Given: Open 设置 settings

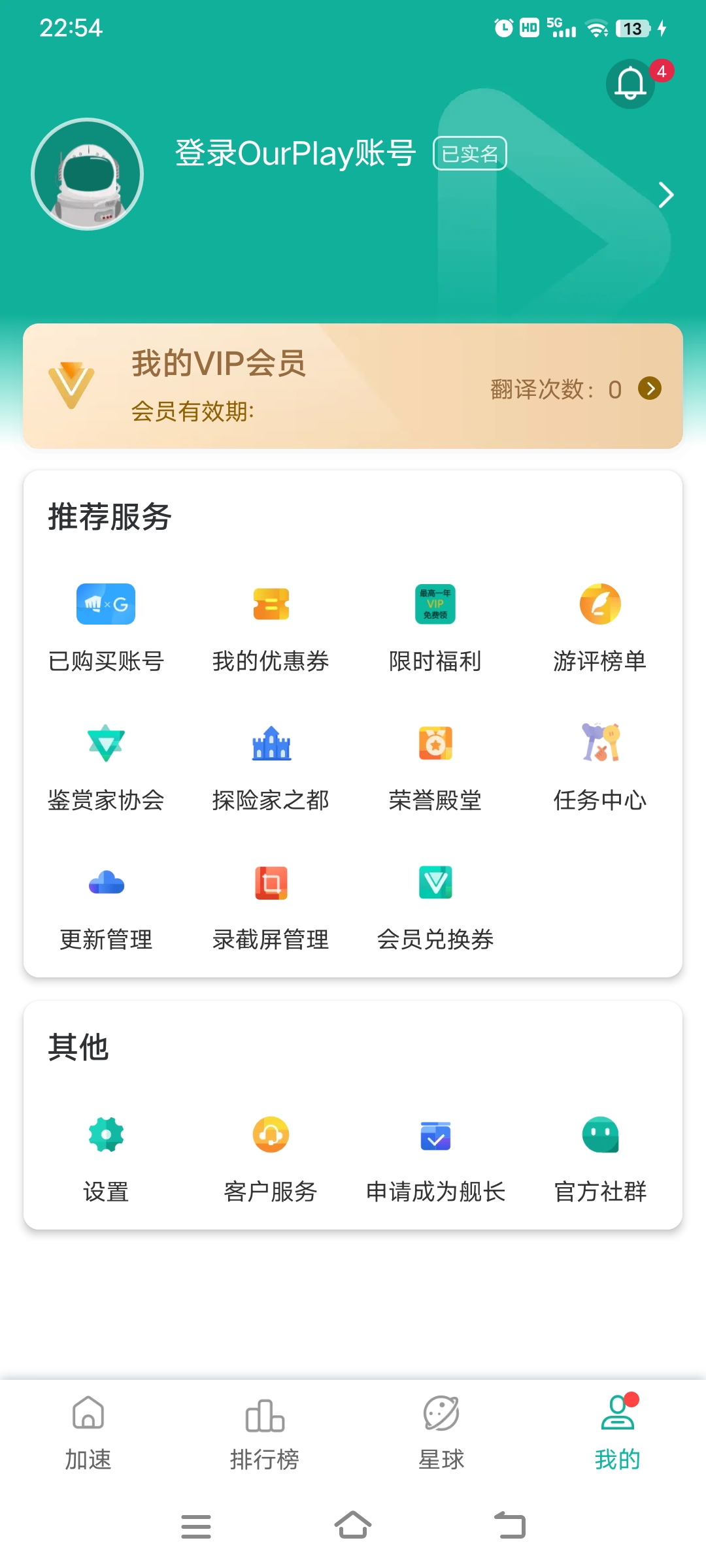Looking at the screenshot, I should click(x=106, y=1158).
